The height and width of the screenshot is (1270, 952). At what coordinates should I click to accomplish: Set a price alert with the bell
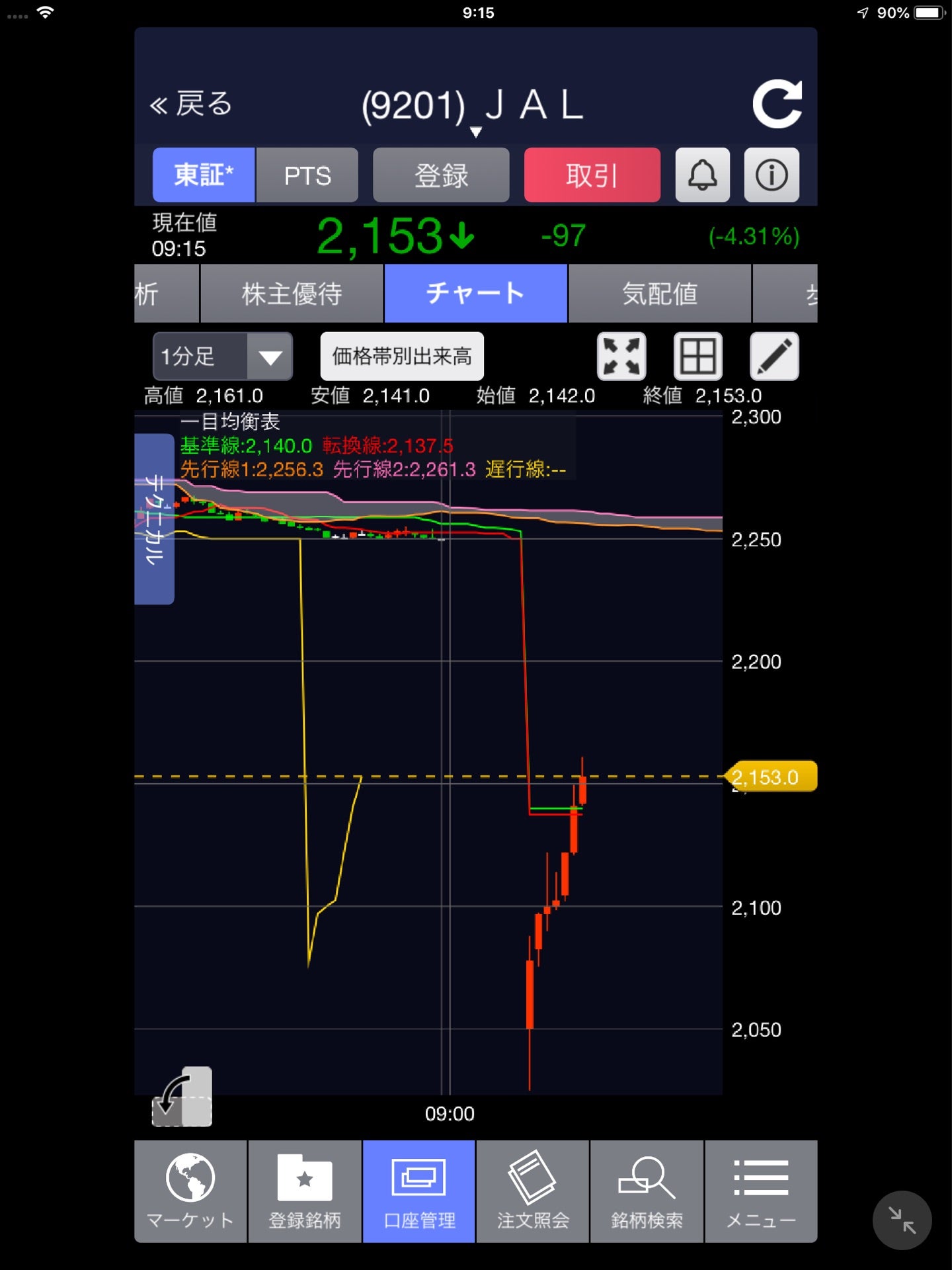pos(702,175)
